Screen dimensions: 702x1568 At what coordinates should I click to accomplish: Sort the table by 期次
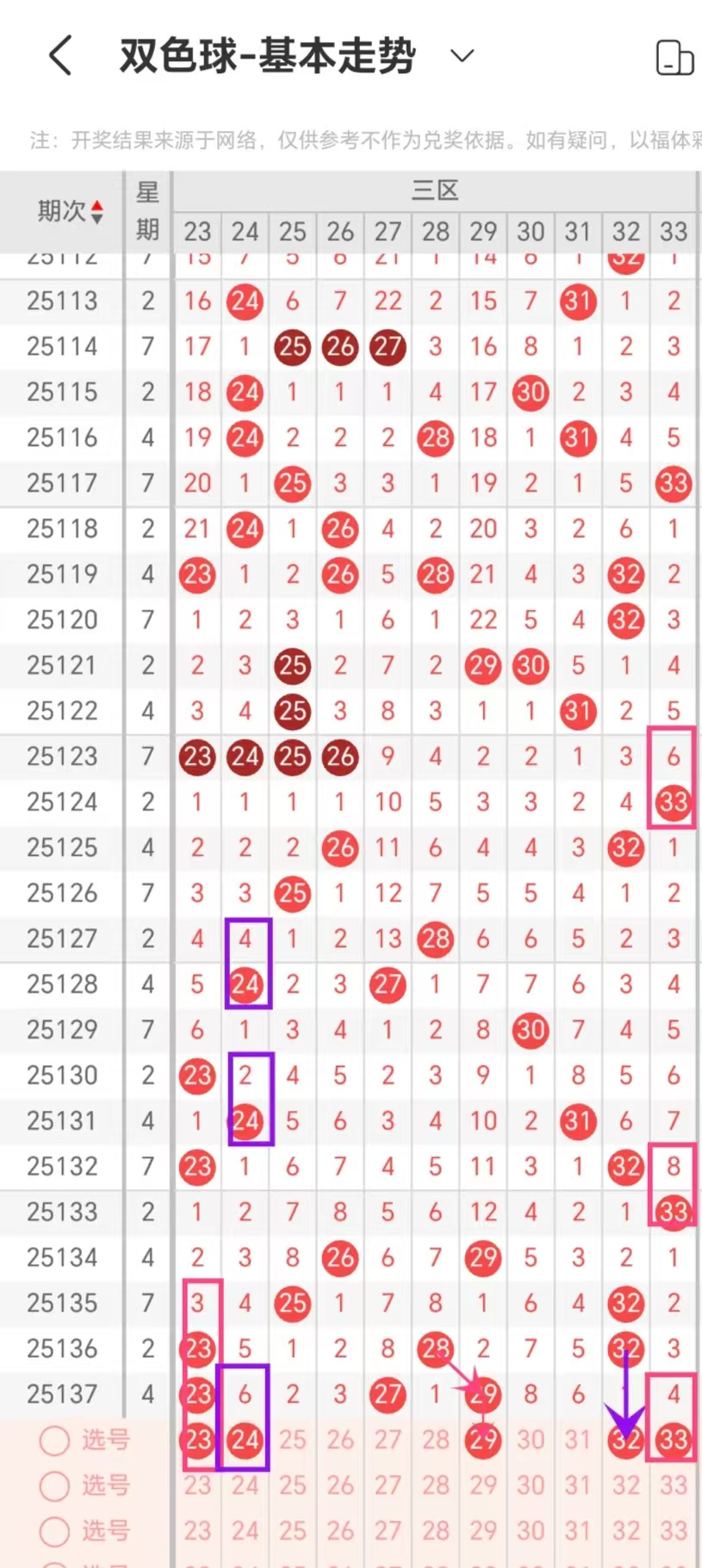coord(71,211)
